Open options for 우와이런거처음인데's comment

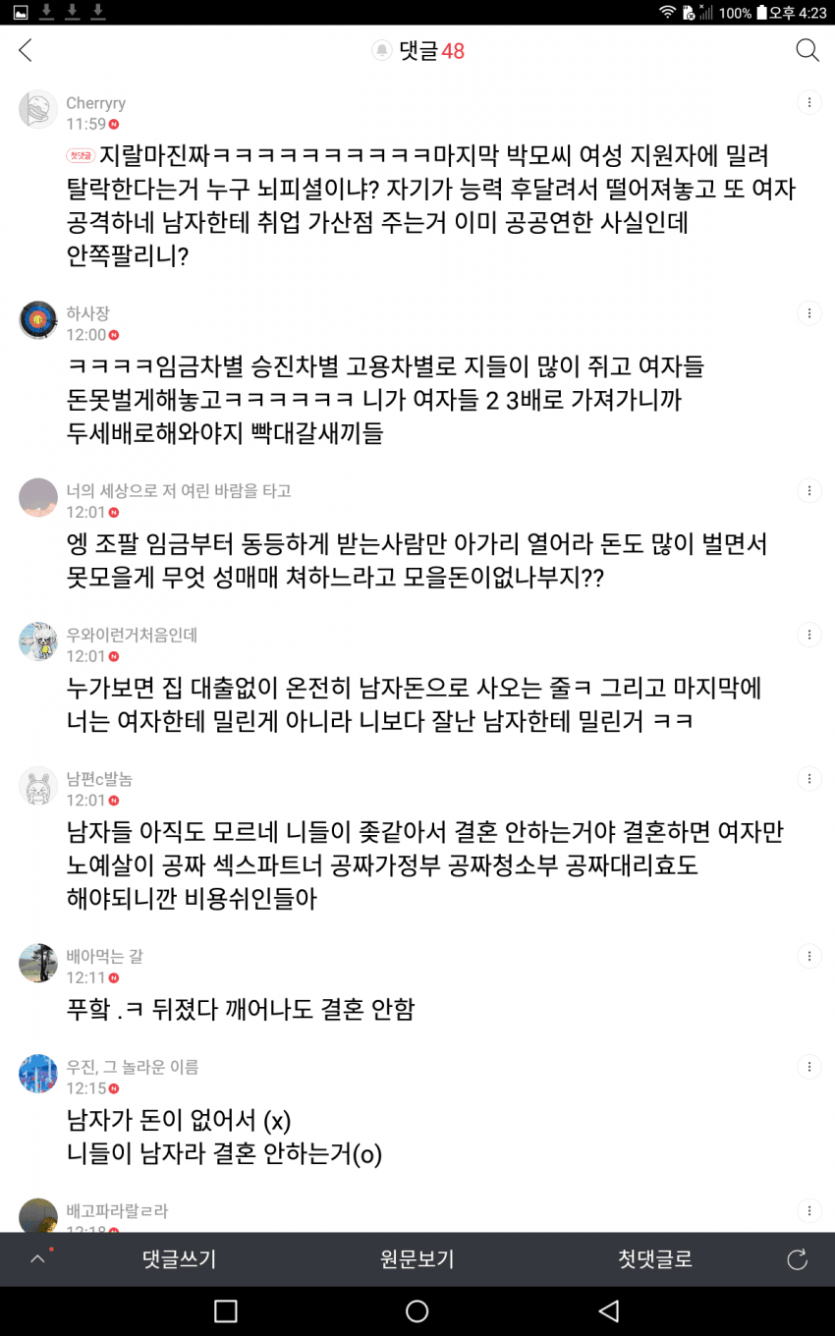pos(808,635)
